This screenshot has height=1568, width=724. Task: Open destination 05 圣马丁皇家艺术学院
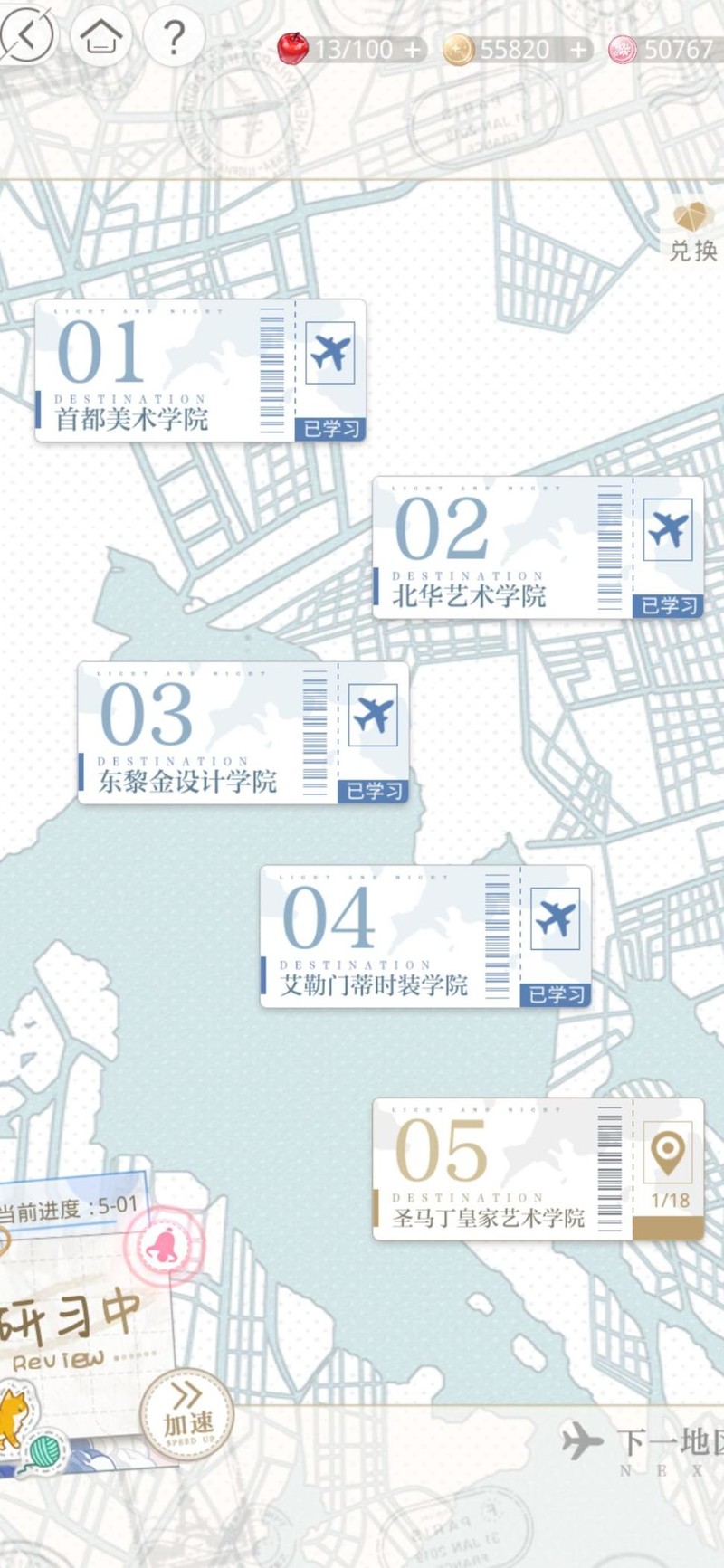(538, 1169)
